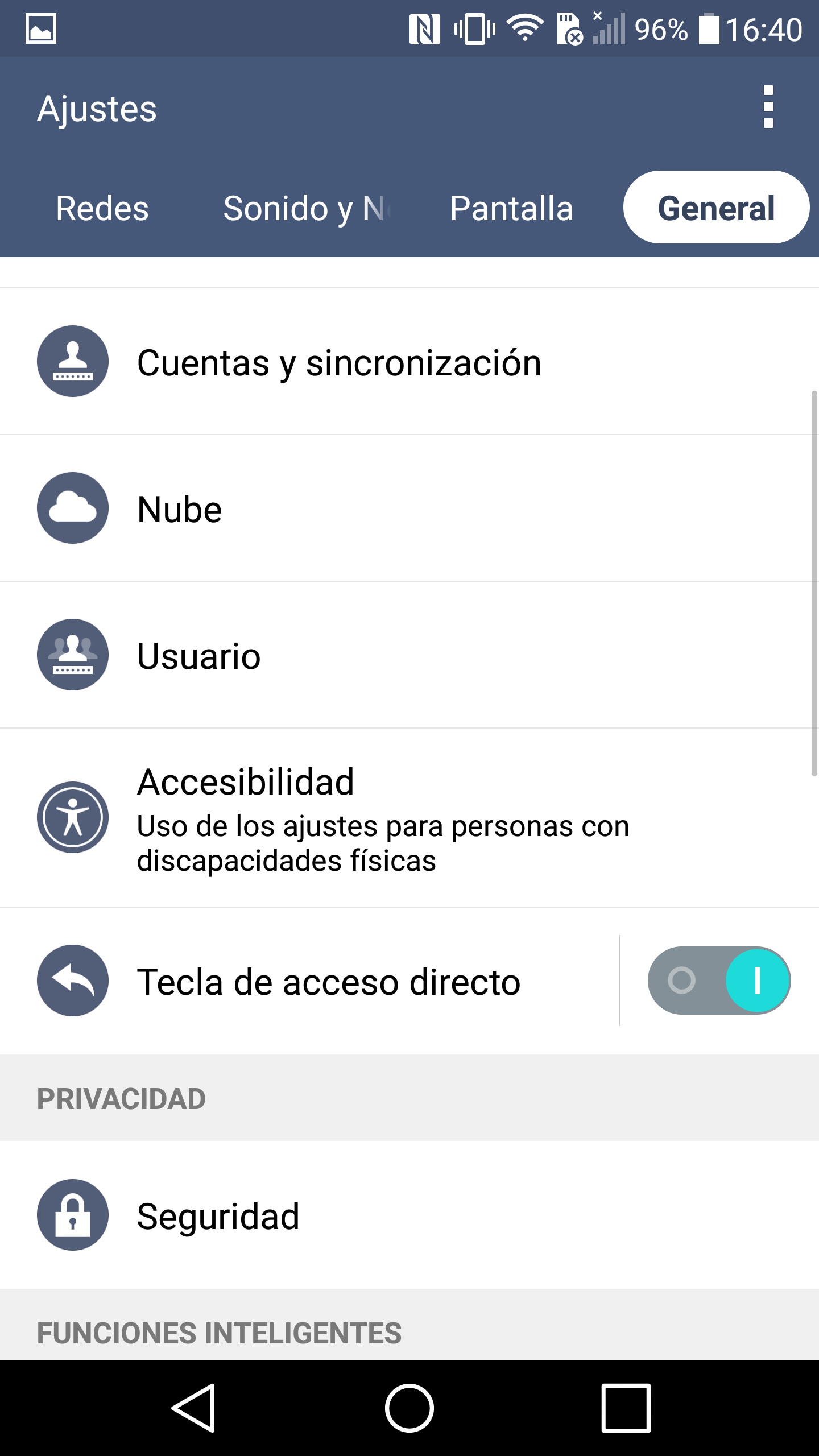Tap the home button in the navigation bar
Screen dimensions: 819x1456
pos(409,1408)
